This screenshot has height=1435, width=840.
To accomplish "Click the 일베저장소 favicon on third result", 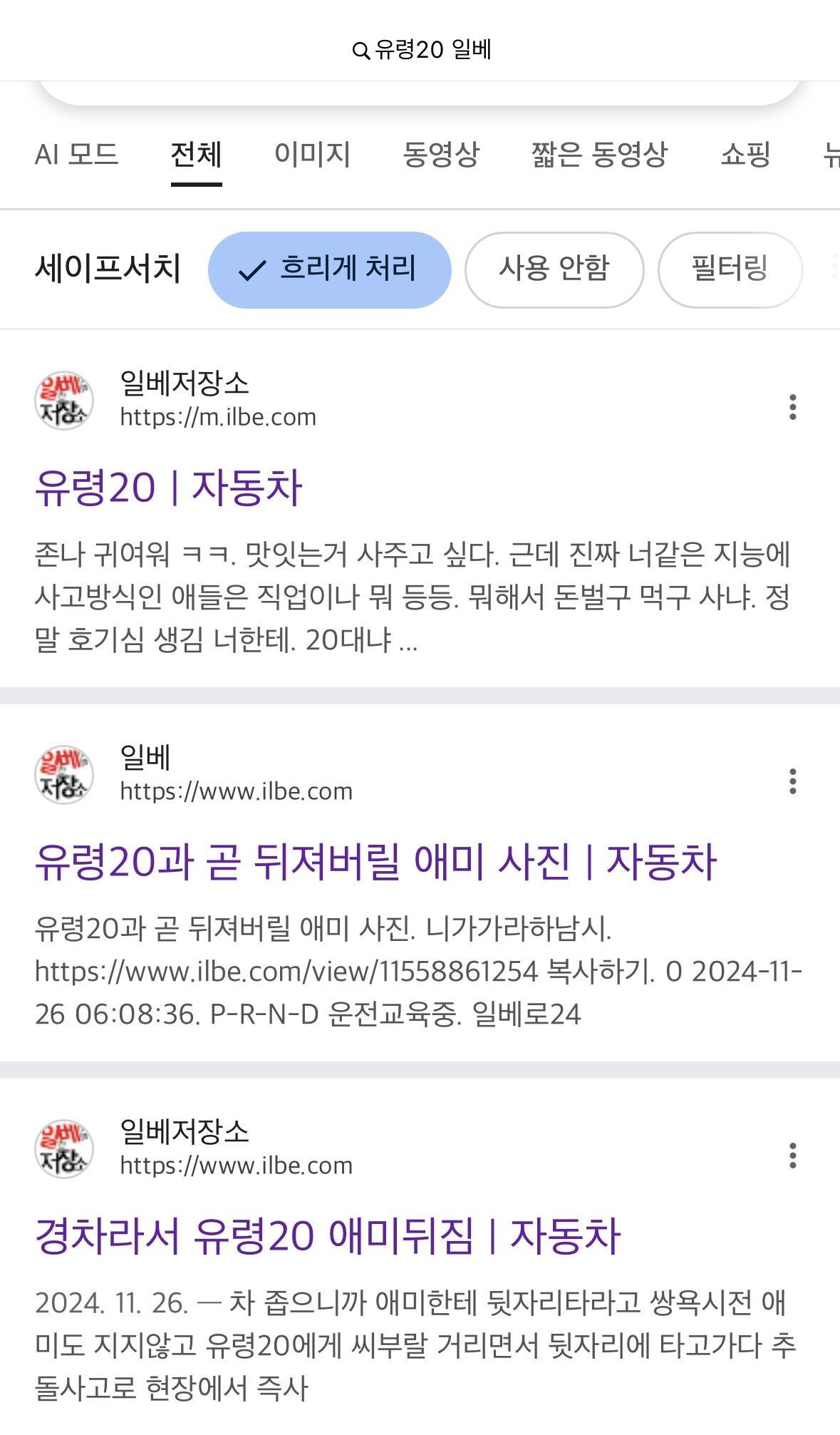I will [63, 1148].
